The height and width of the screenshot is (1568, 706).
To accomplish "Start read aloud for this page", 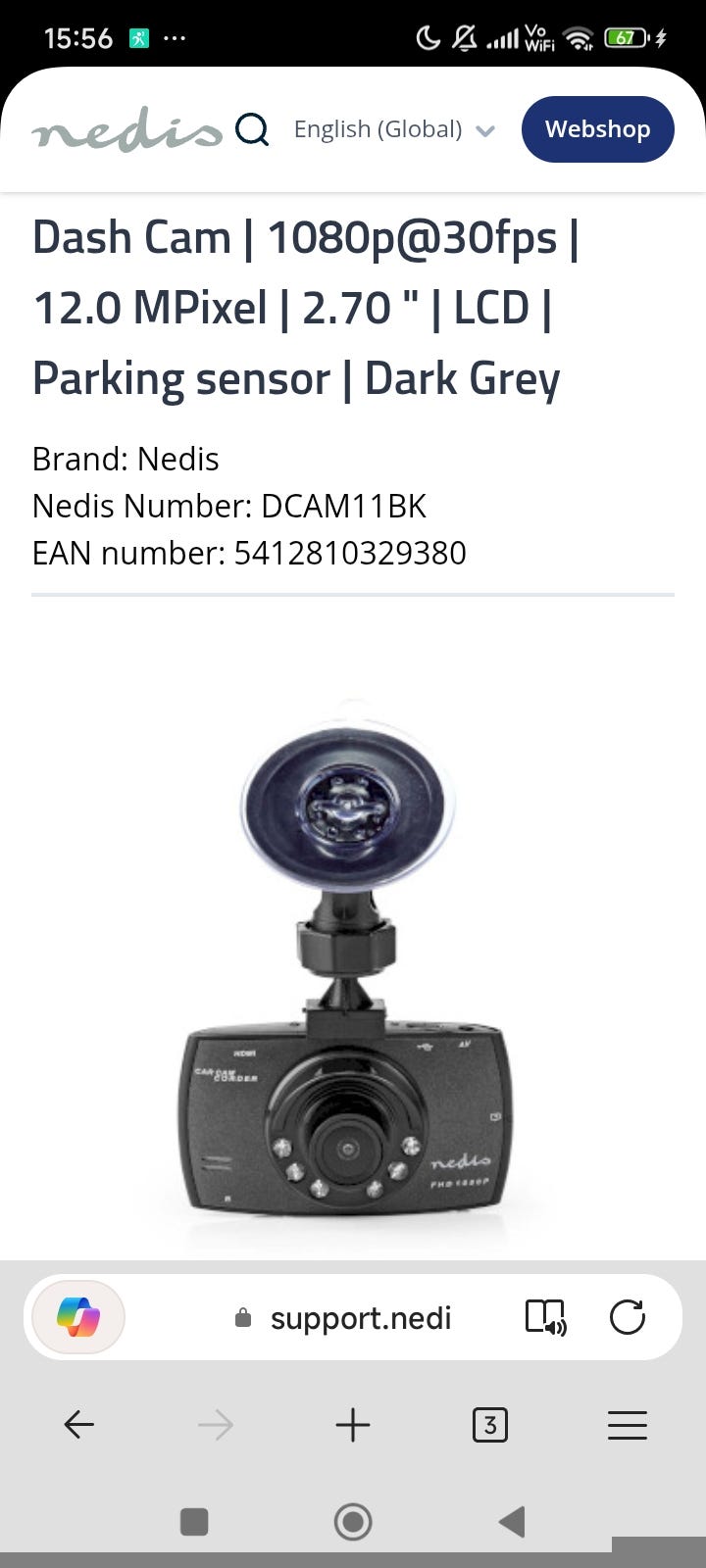I will pos(545,1317).
